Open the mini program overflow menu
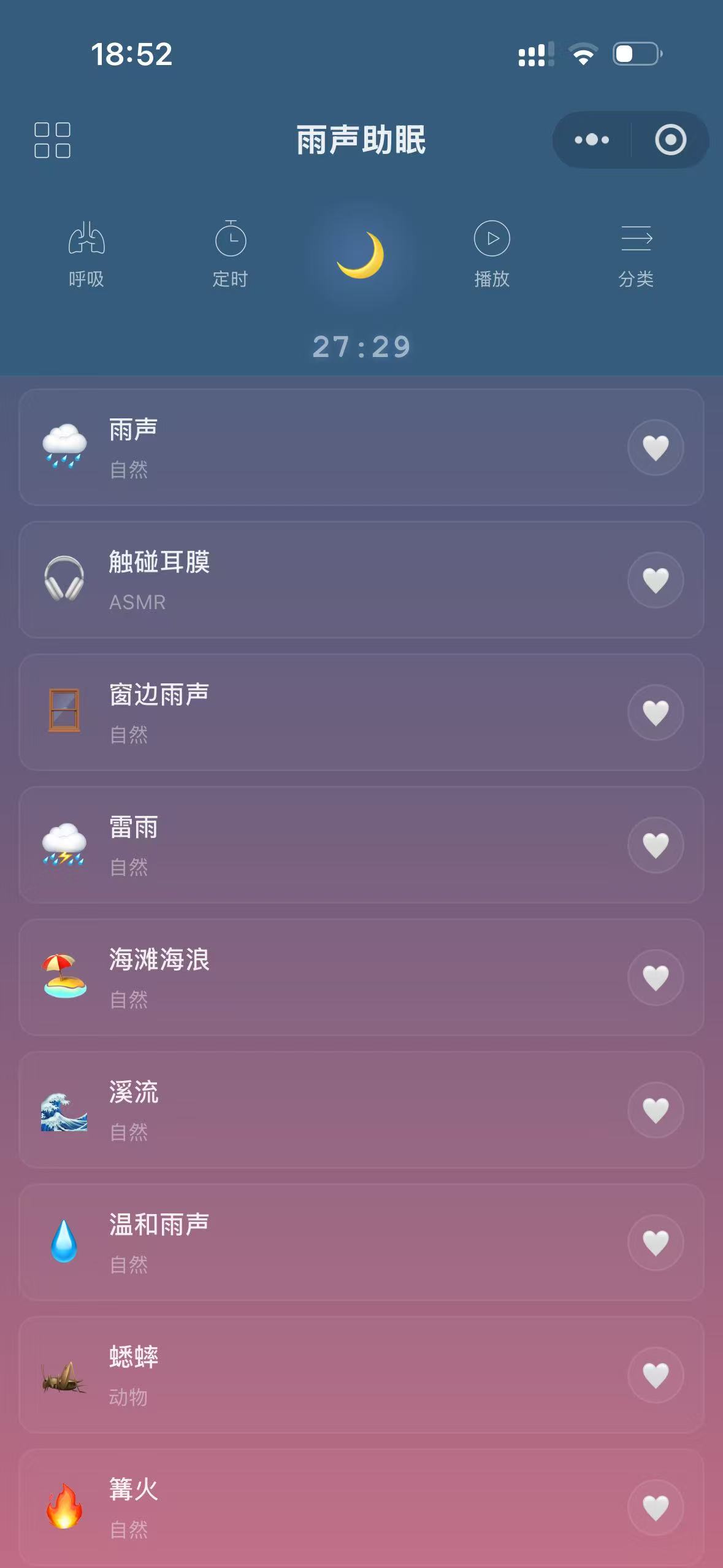The width and height of the screenshot is (723, 1568). [x=592, y=140]
